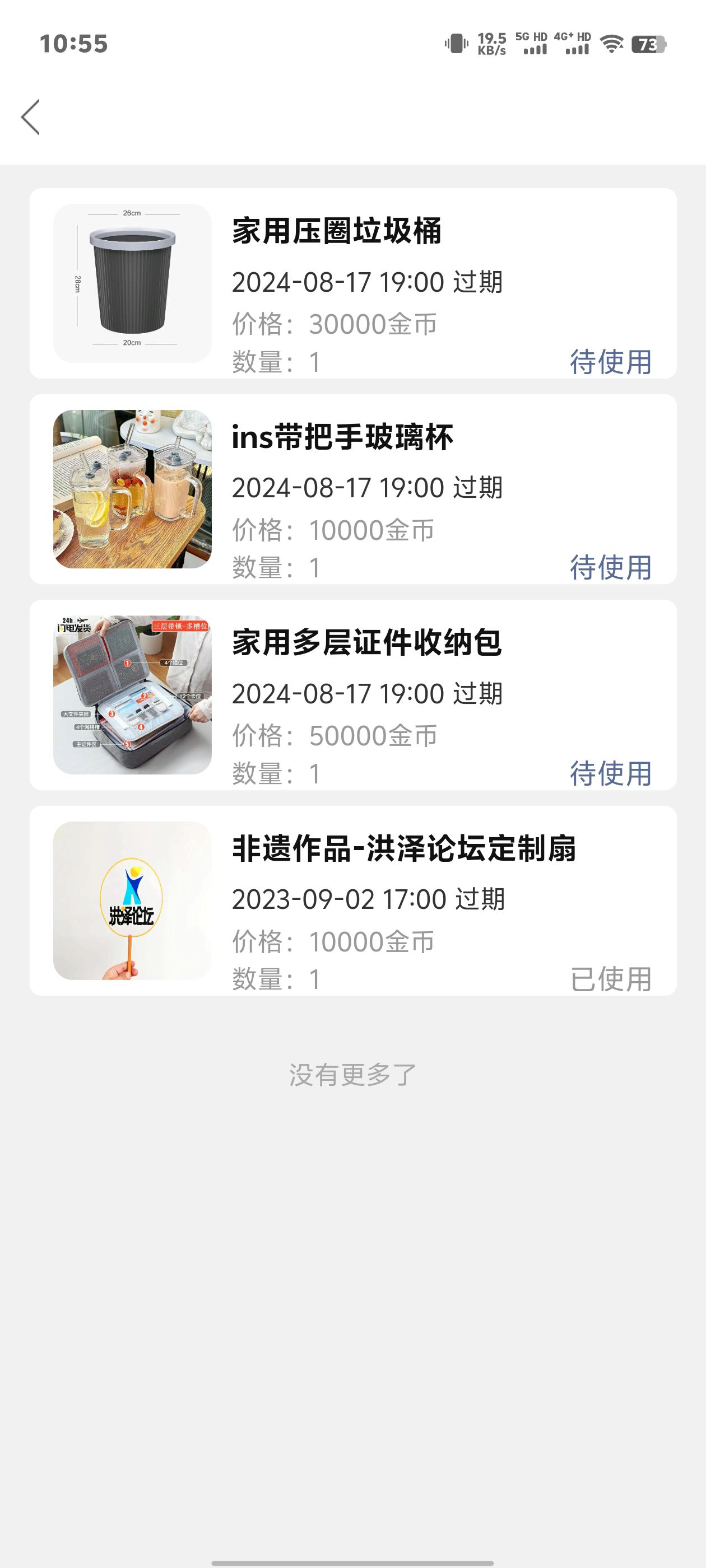Viewport: 706px width, 1568px height.
Task: Open the ins带把手玻璃杯 card
Action: pos(352,489)
